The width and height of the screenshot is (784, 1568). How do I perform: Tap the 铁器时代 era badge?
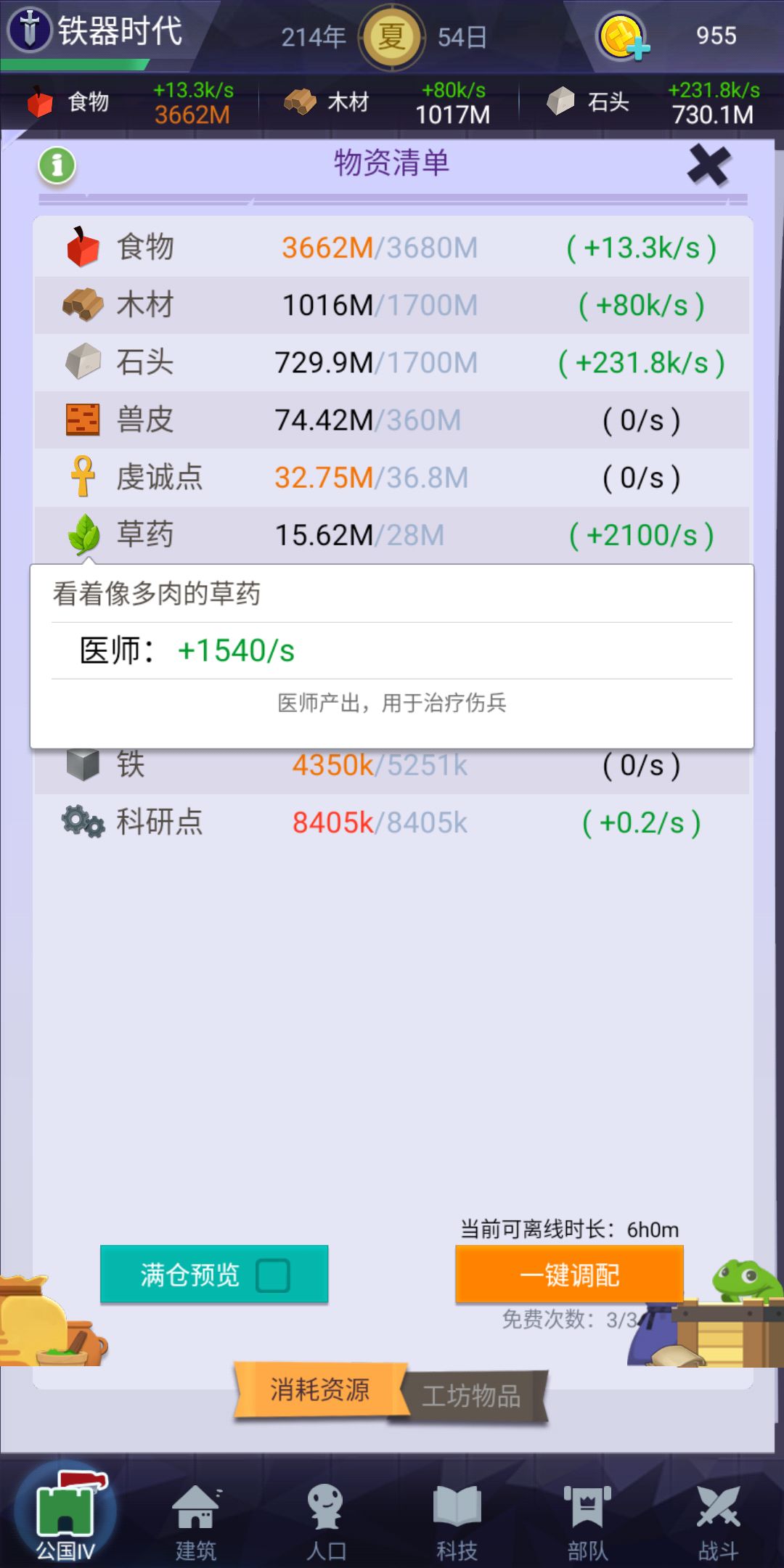(x=94, y=30)
